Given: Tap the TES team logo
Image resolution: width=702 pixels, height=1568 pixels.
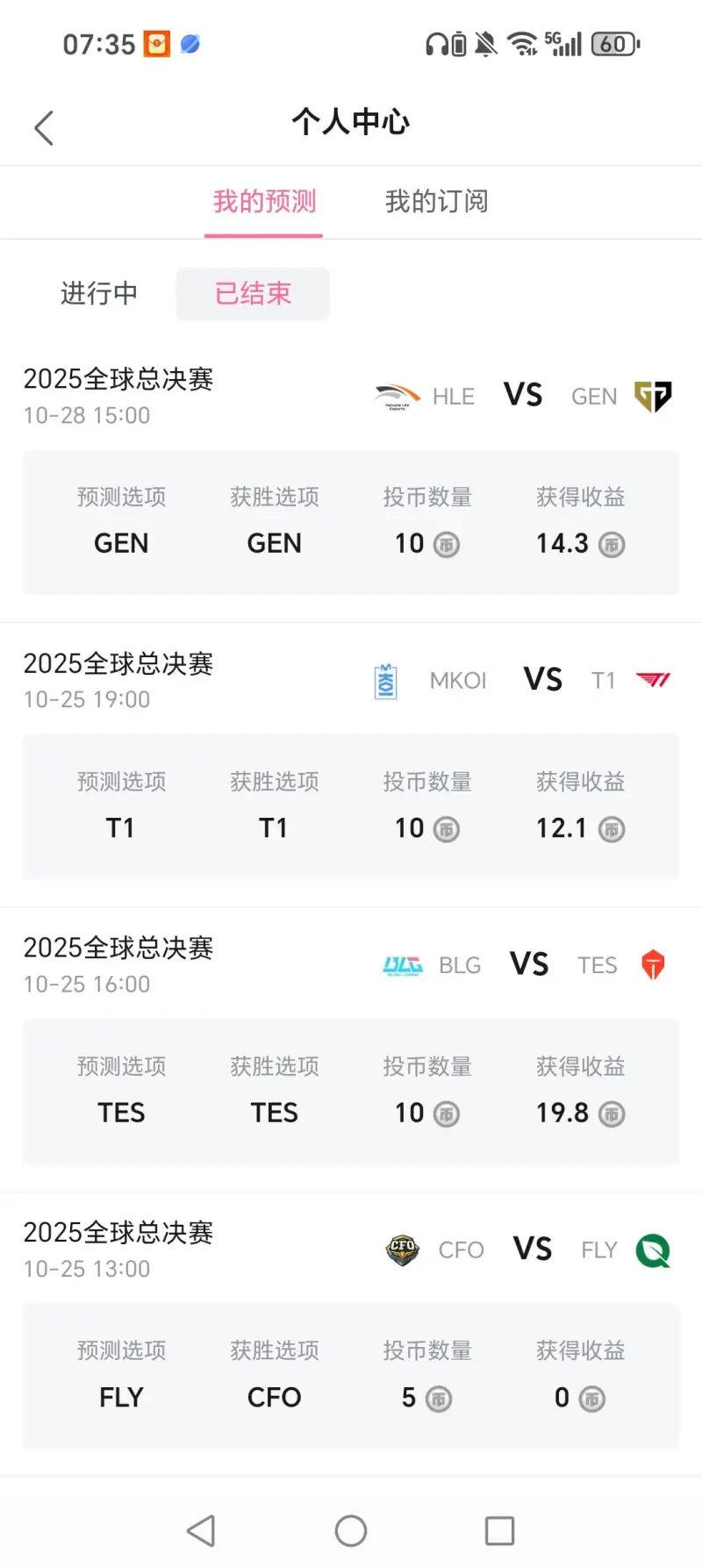Looking at the screenshot, I should point(654,963).
